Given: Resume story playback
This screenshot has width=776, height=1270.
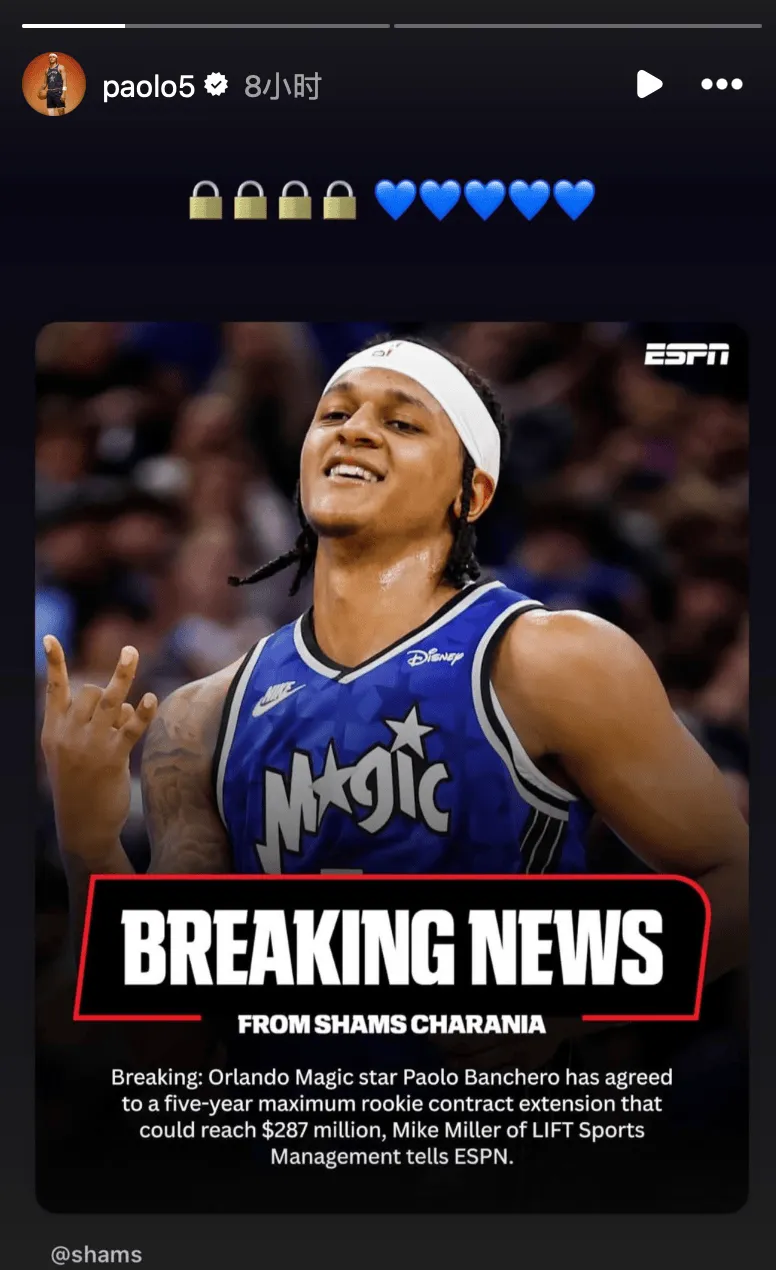Looking at the screenshot, I should pyautogui.click(x=649, y=84).
